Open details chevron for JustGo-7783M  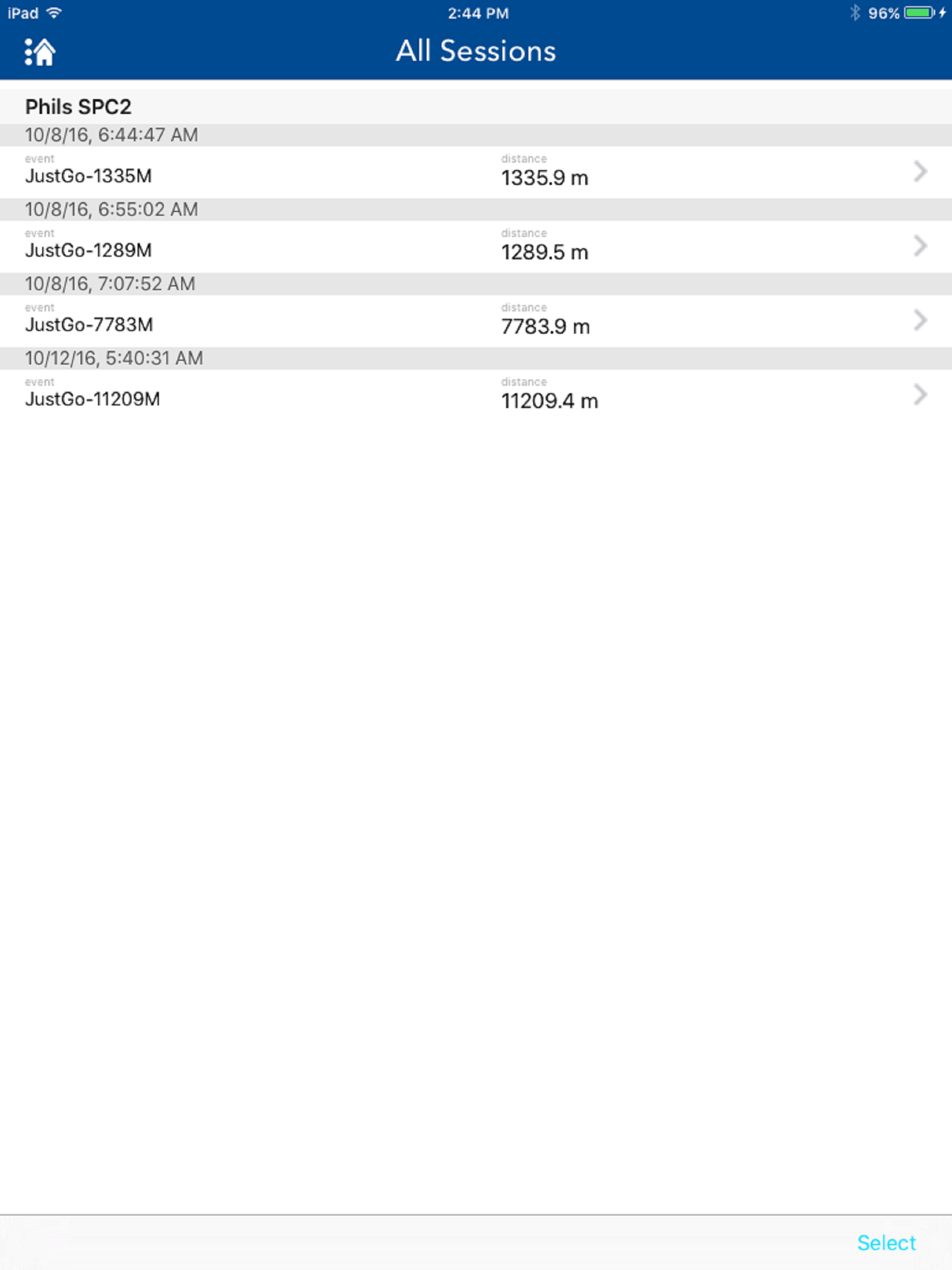(x=920, y=320)
